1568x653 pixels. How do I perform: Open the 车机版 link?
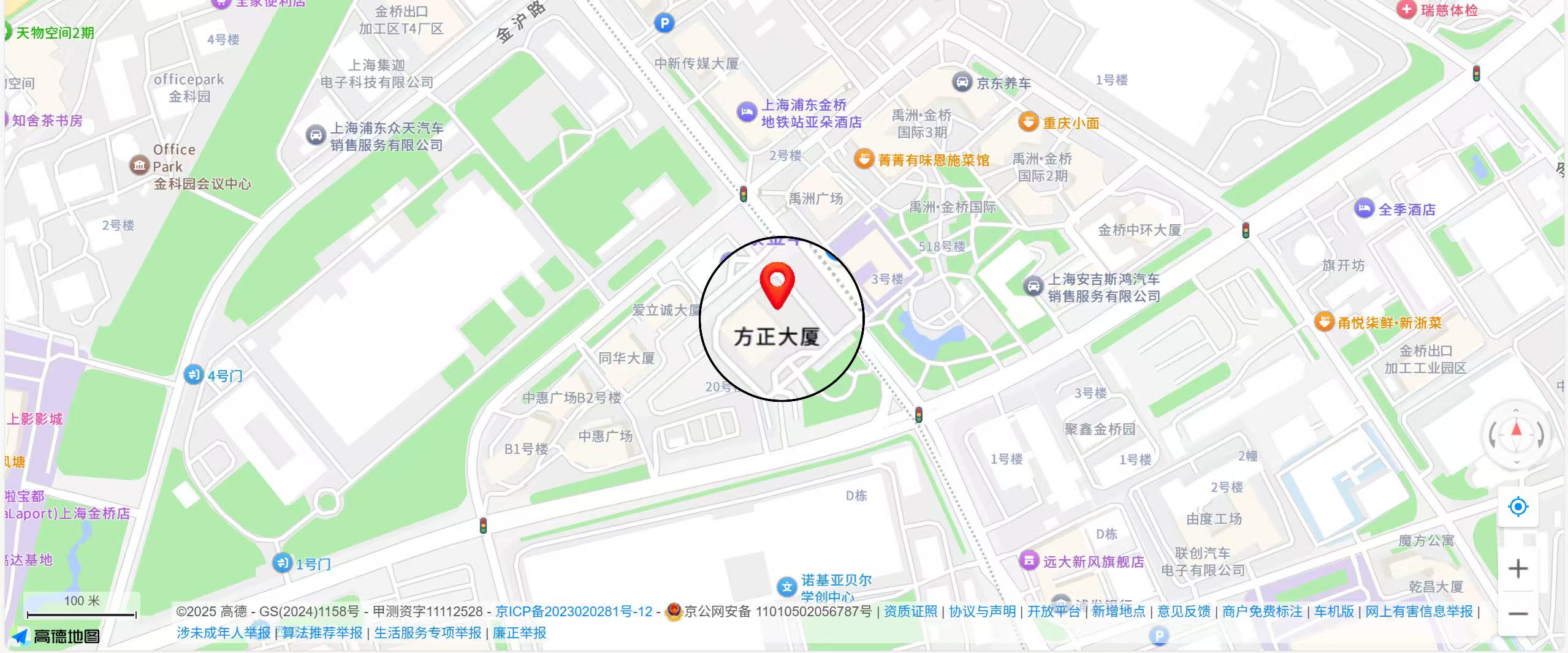[x=1334, y=611]
